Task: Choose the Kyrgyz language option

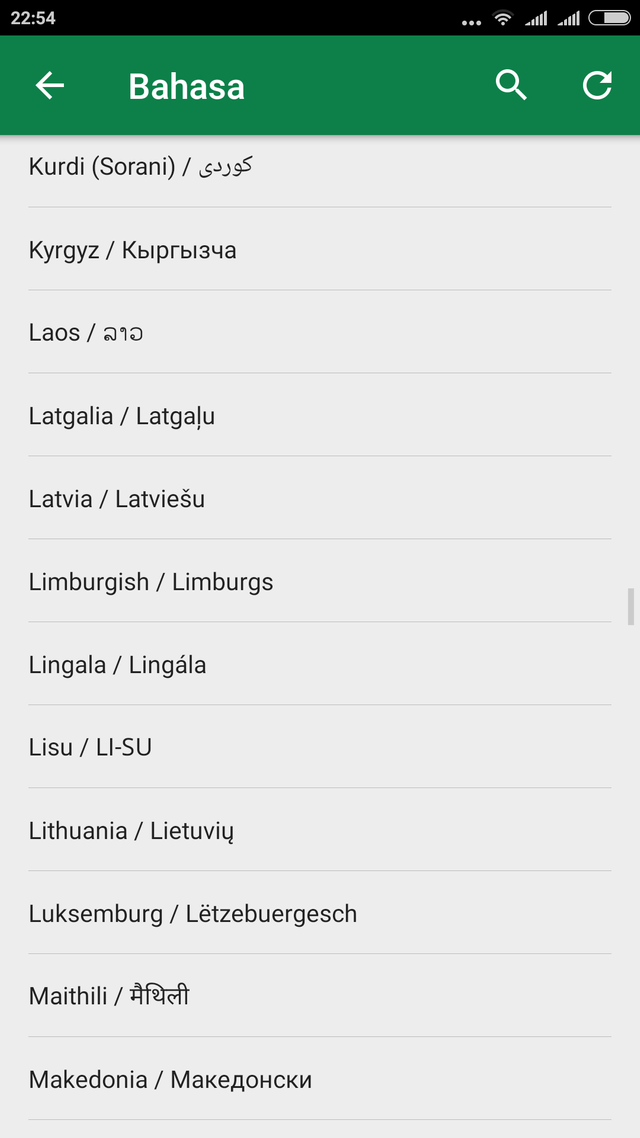Action: 133,250
